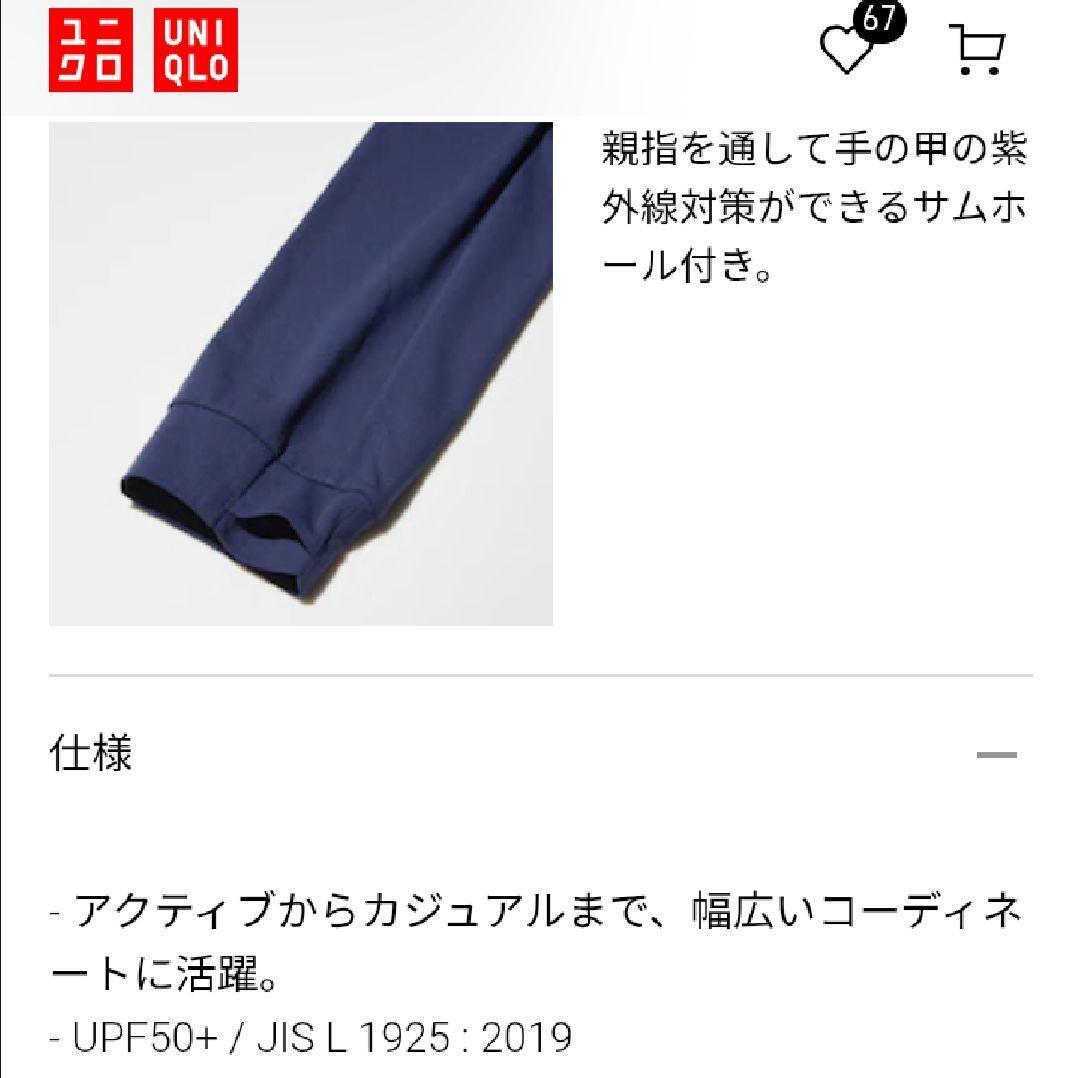Go to the UNIQLO home page via the logo
The width and height of the screenshot is (1080, 1078).
click(x=143, y=56)
